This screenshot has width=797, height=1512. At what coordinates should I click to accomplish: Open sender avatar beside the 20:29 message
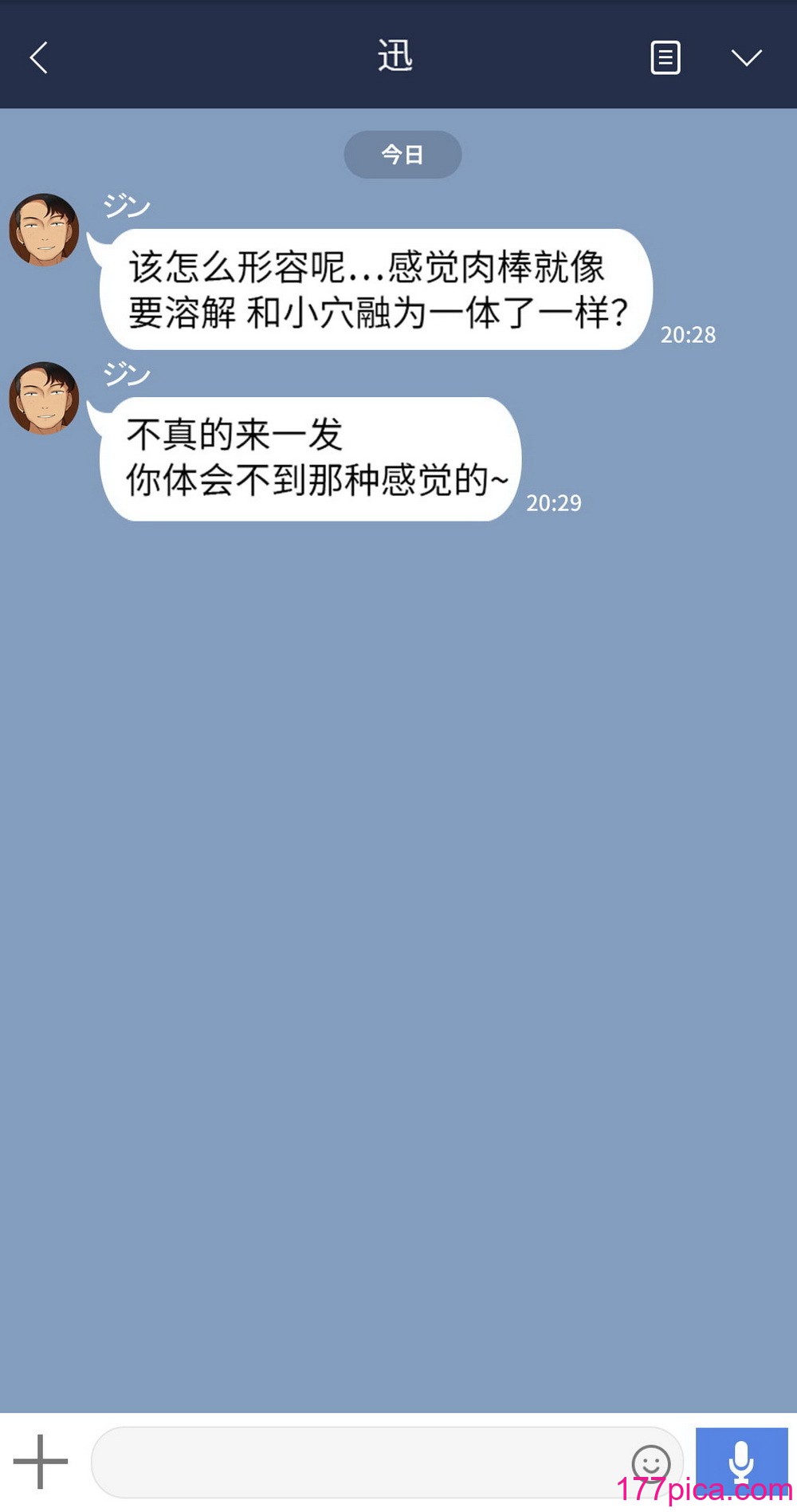click(45, 398)
